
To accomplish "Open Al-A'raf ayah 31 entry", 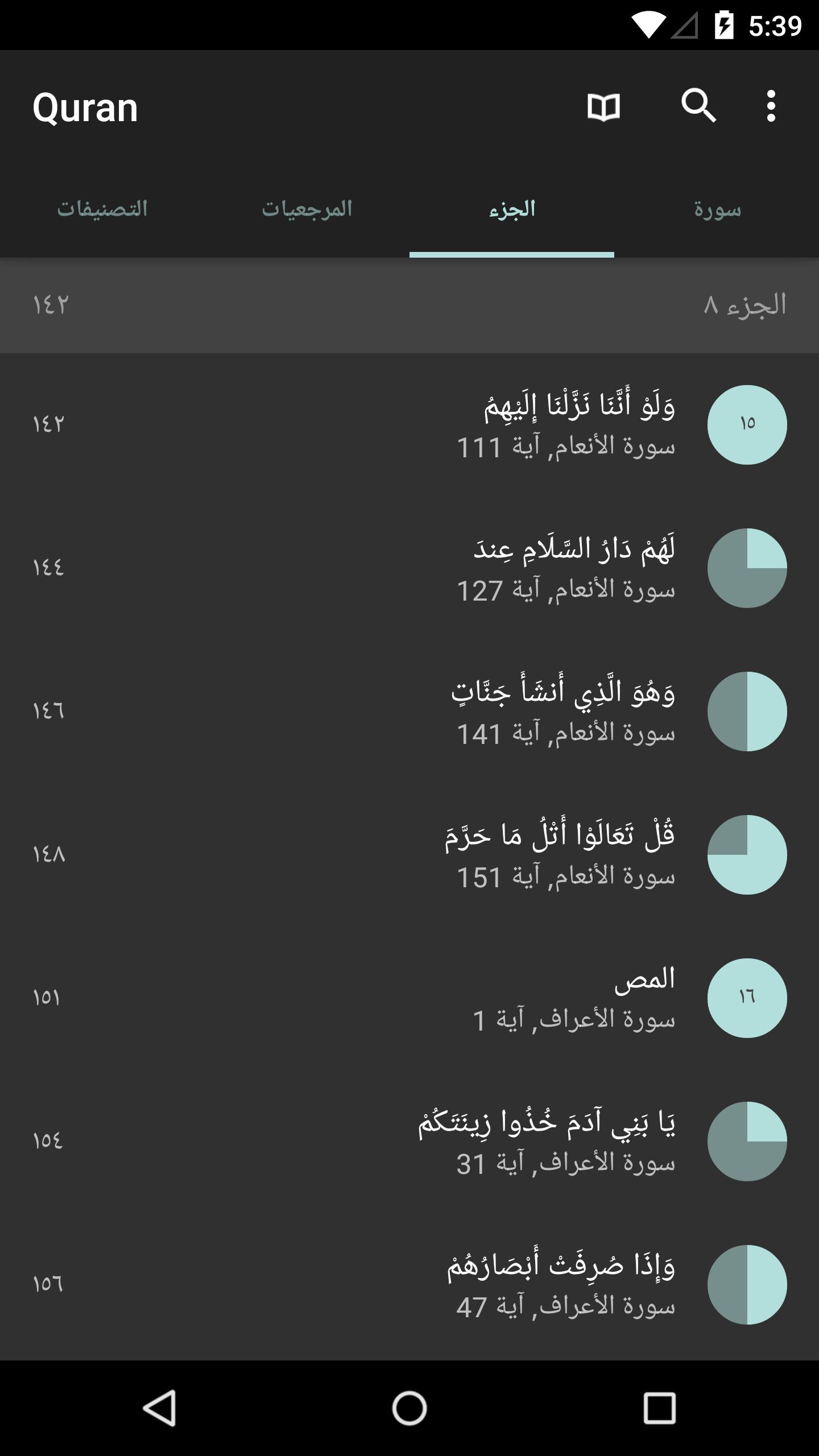I will (x=409, y=1141).
